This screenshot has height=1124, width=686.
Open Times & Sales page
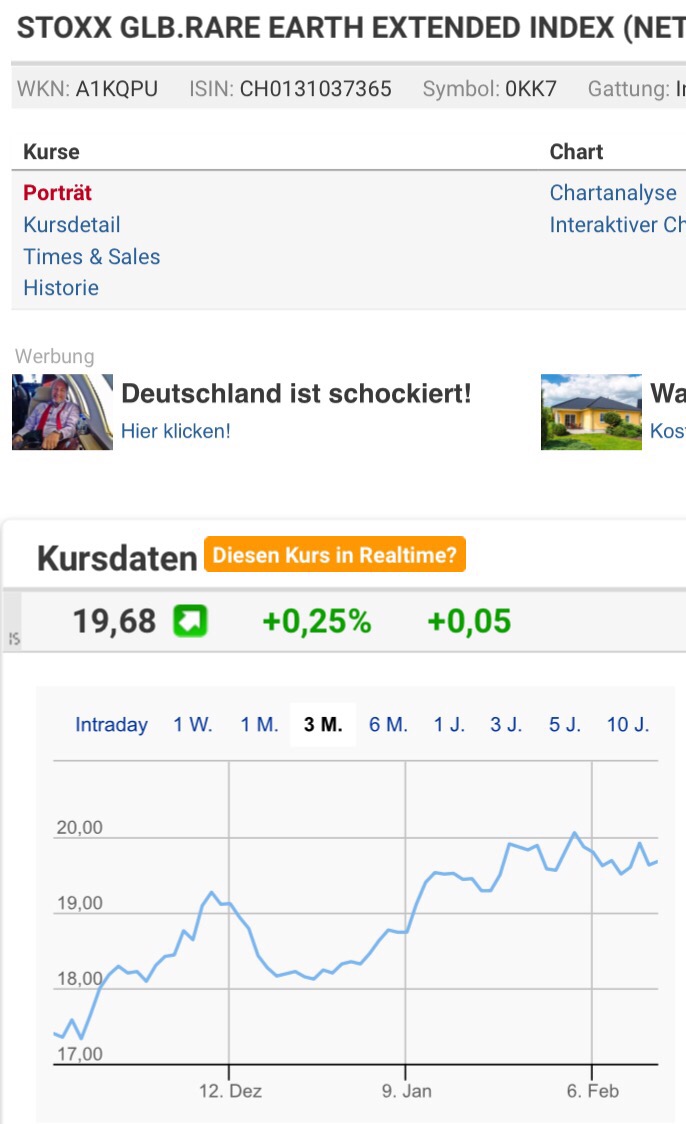coord(92,257)
